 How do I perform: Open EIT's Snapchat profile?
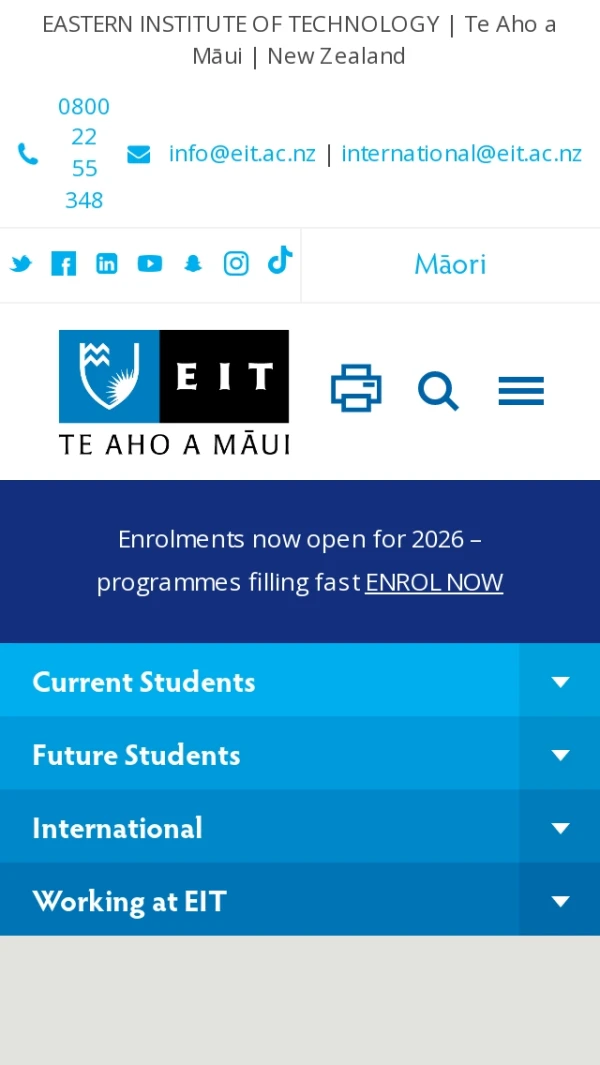pos(193,264)
